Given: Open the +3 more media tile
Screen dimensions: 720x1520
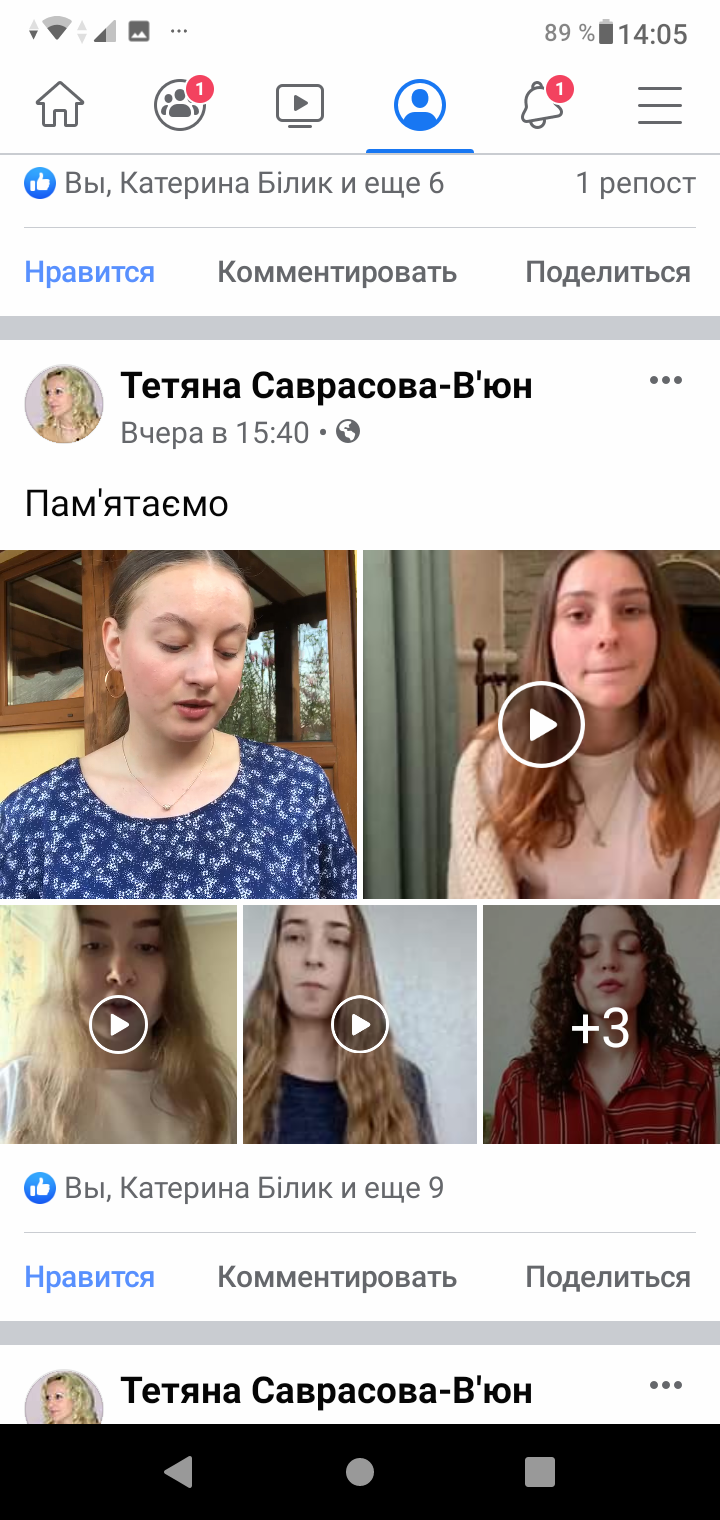Looking at the screenshot, I should 600,1026.
